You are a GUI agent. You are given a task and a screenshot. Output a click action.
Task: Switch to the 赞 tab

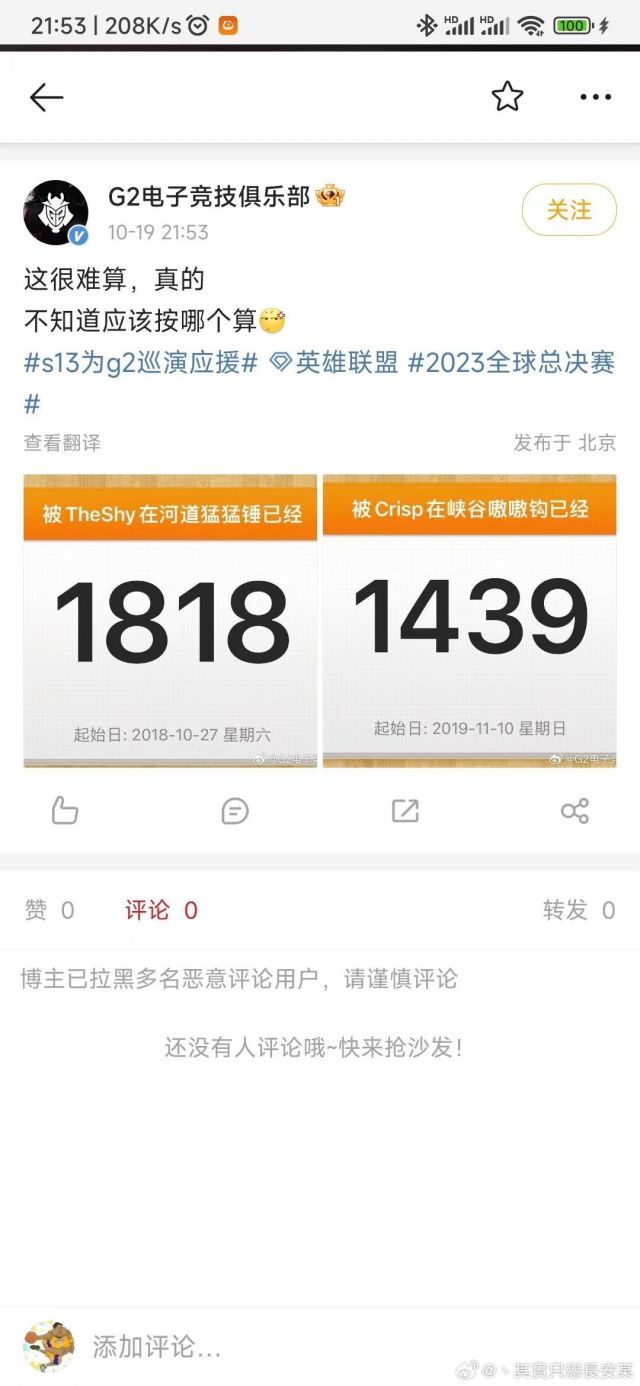pyautogui.click(x=49, y=910)
